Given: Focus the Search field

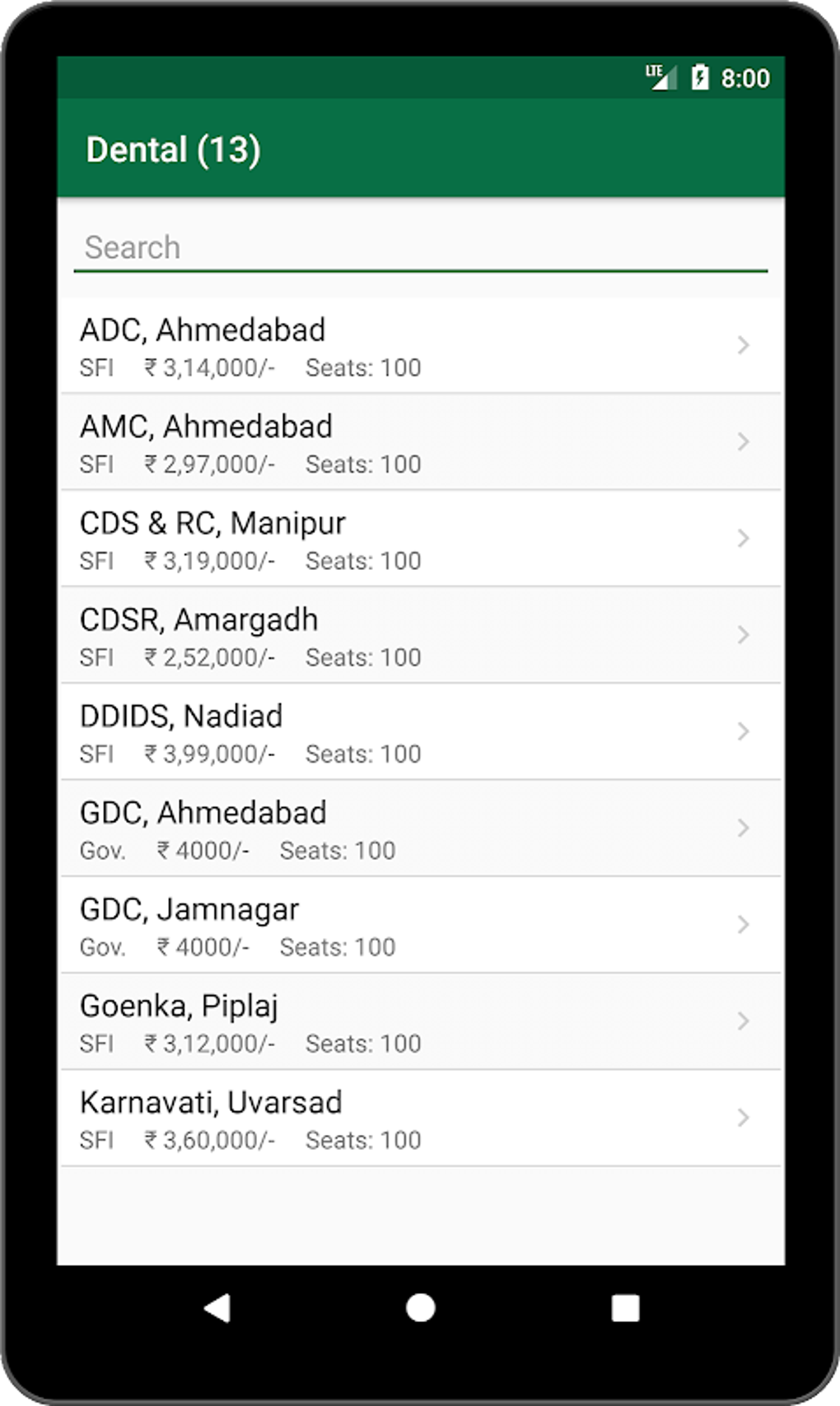Looking at the screenshot, I should coord(420,247).
